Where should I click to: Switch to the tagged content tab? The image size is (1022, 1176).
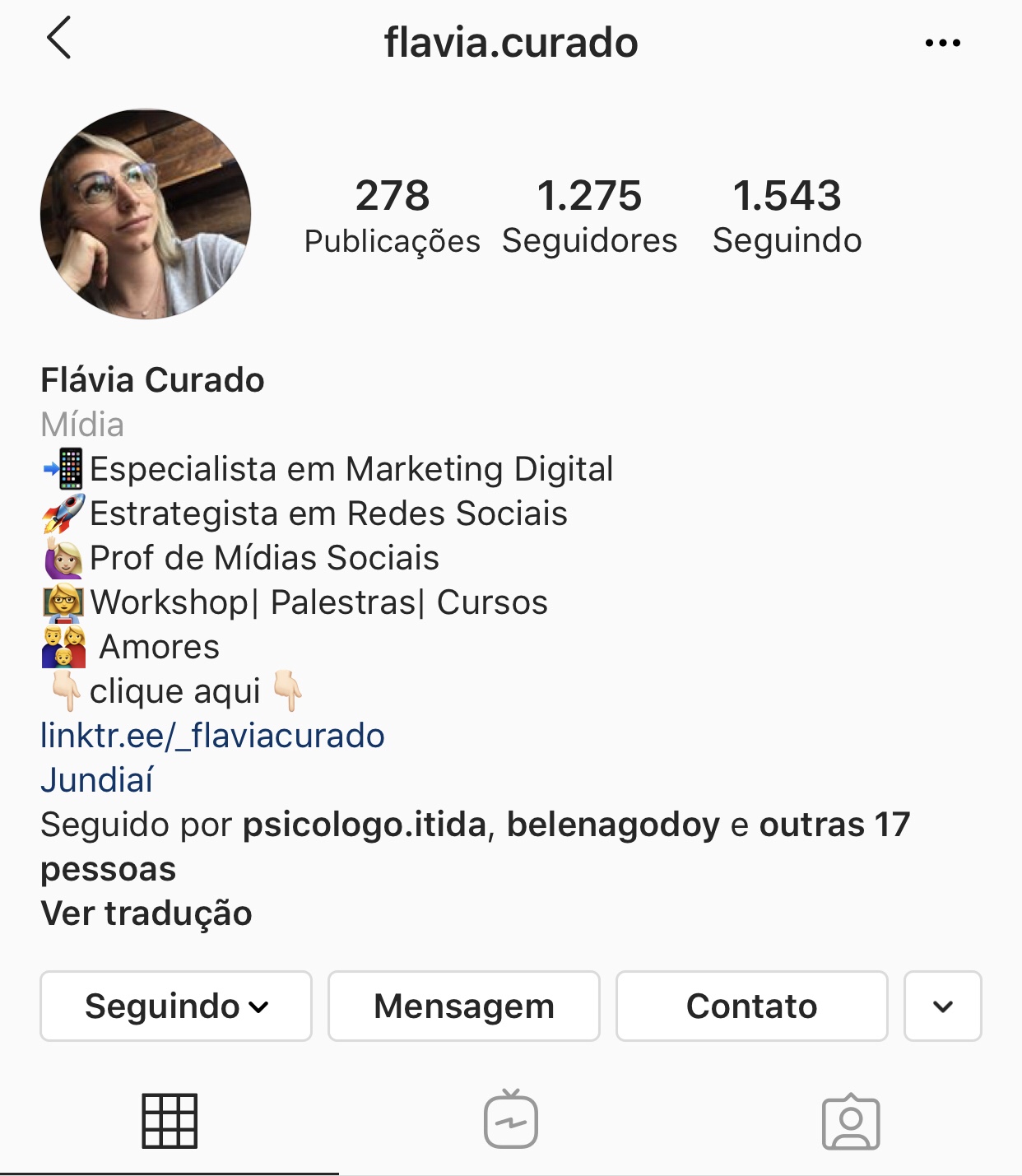852,1121
